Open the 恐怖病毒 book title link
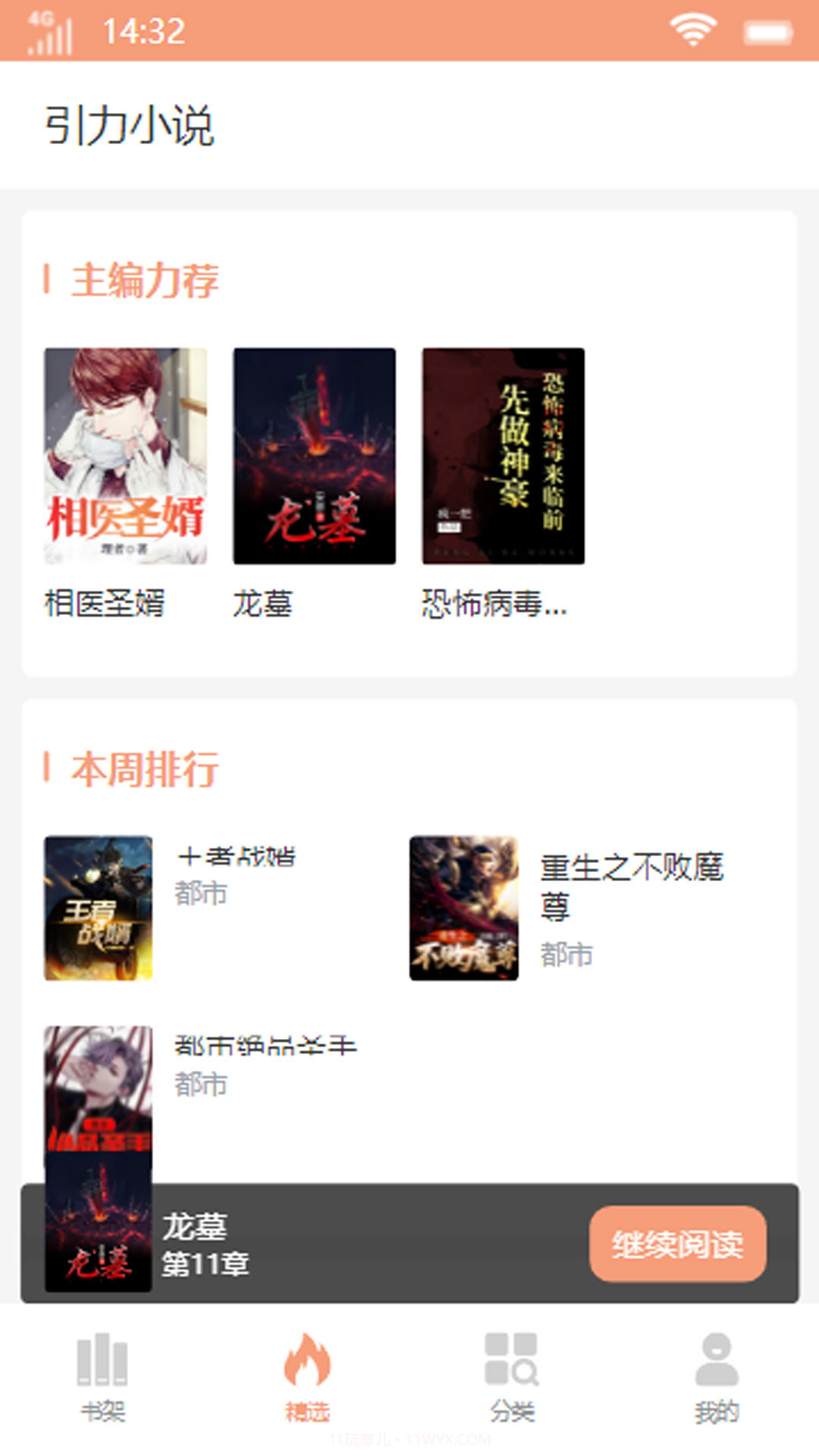Viewport: 819px width, 1456px height. click(x=494, y=604)
